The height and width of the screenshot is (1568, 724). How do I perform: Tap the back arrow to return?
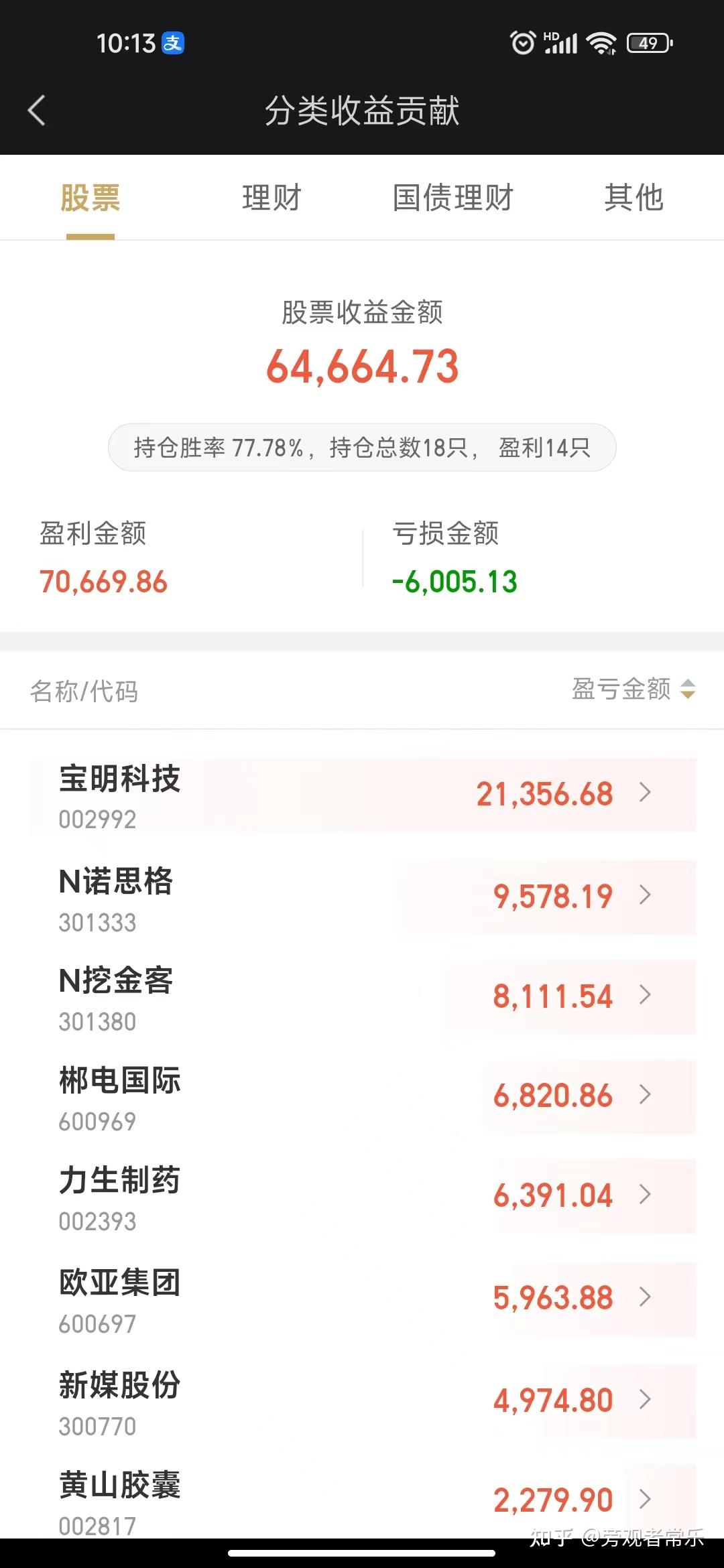(x=37, y=111)
